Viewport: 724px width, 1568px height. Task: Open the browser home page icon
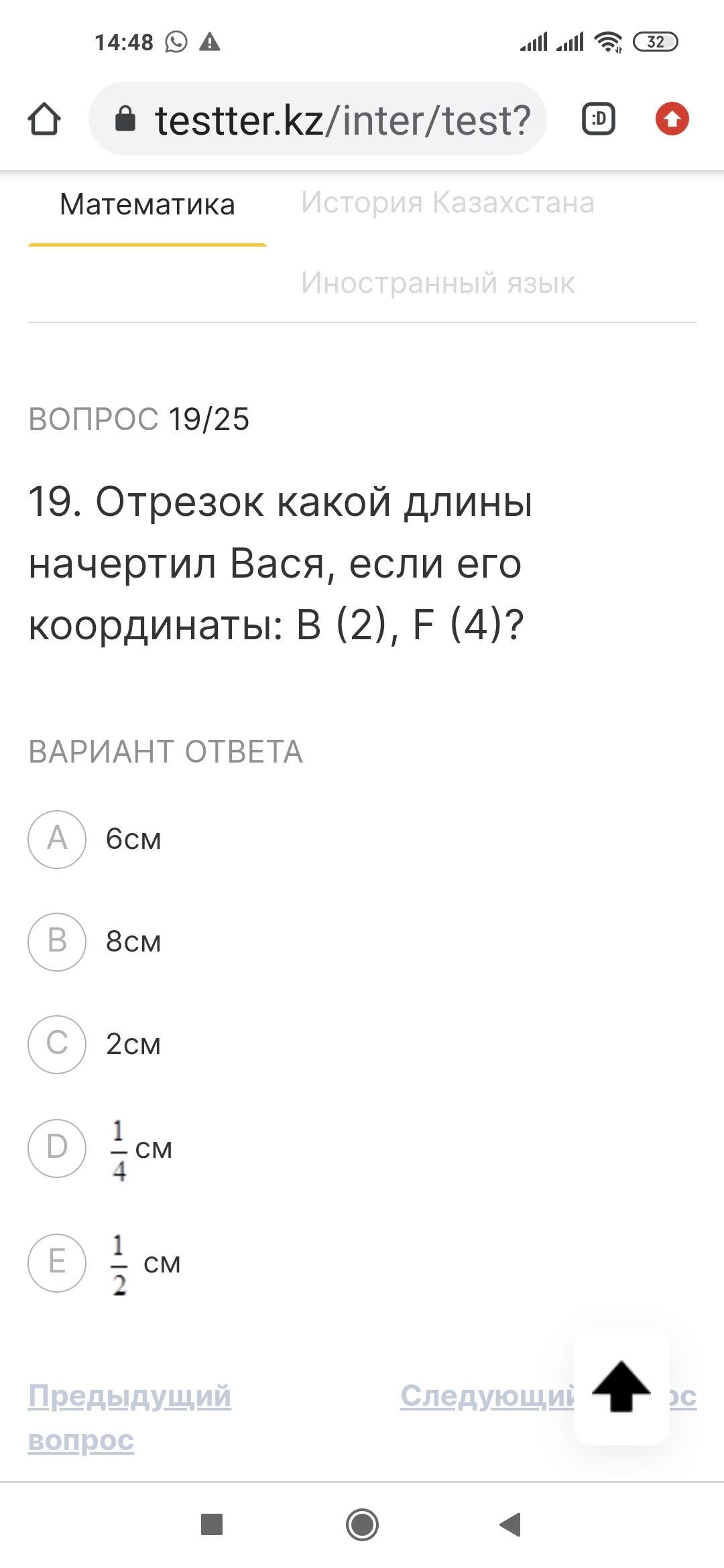point(44,119)
